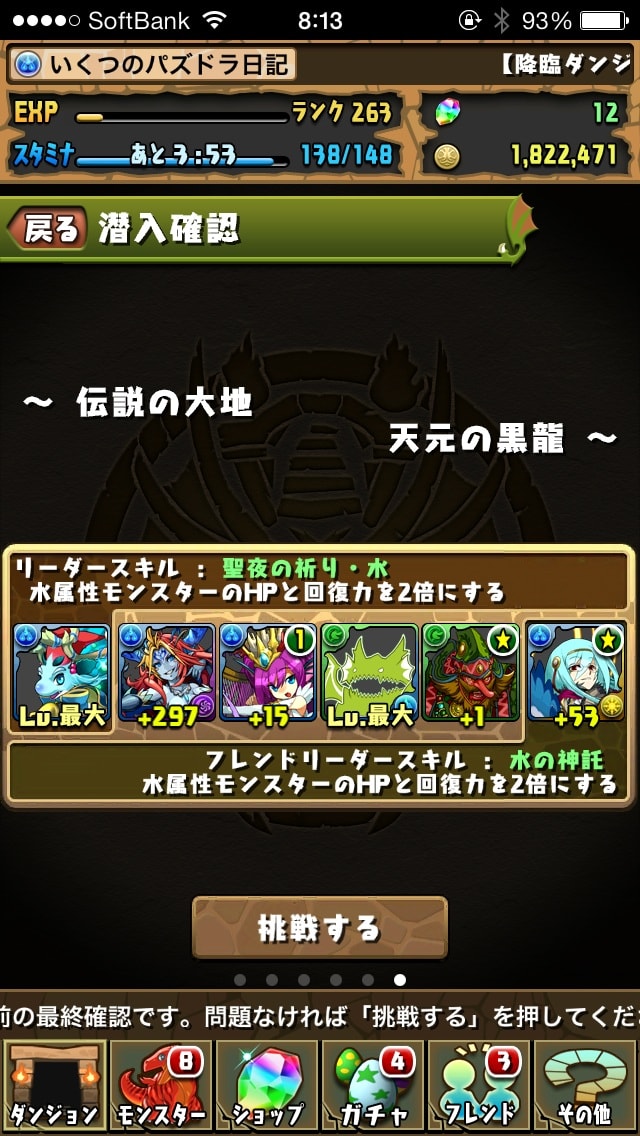This screenshot has height=1136, width=640.
Task: Open the ダンジョン tab
Action: [53, 1085]
